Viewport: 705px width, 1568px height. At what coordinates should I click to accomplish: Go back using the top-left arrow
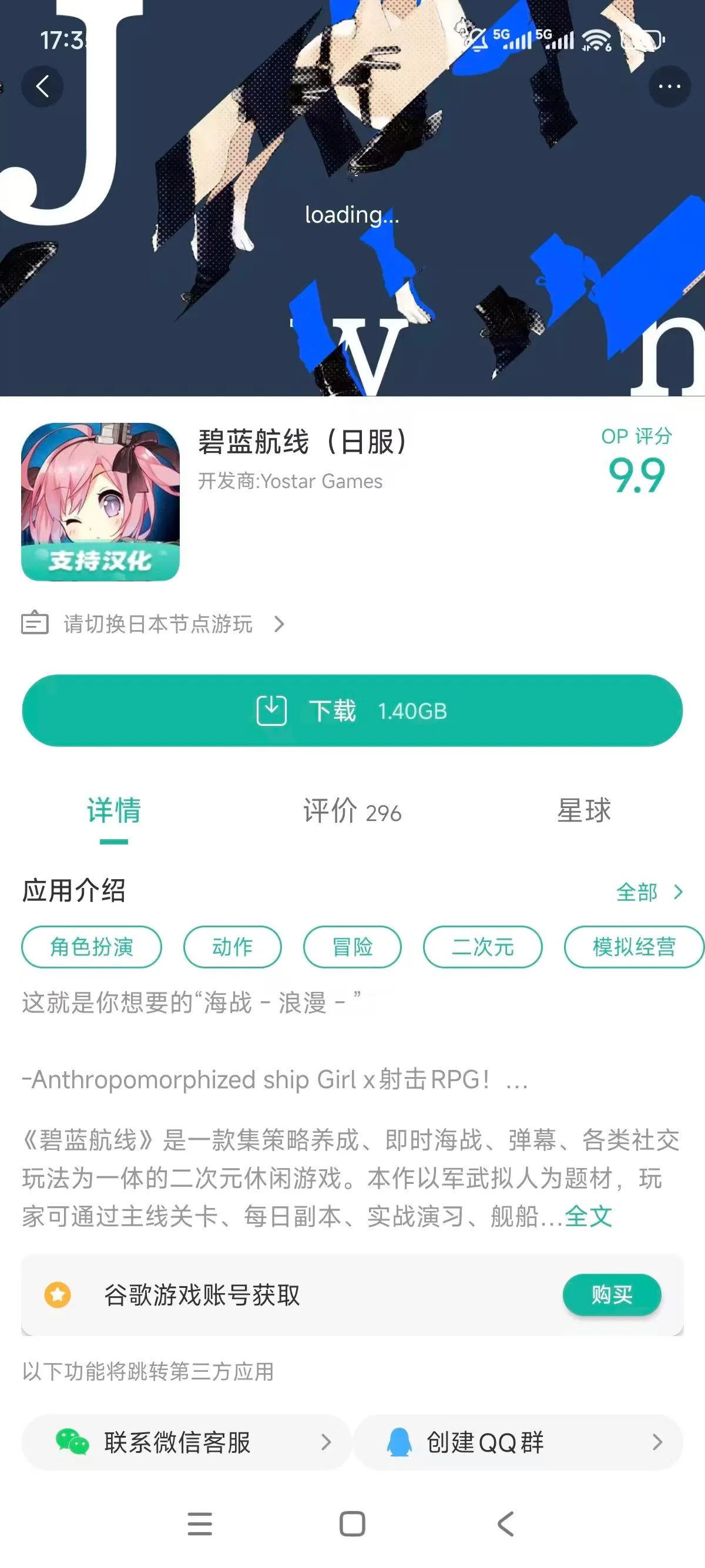coord(42,86)
